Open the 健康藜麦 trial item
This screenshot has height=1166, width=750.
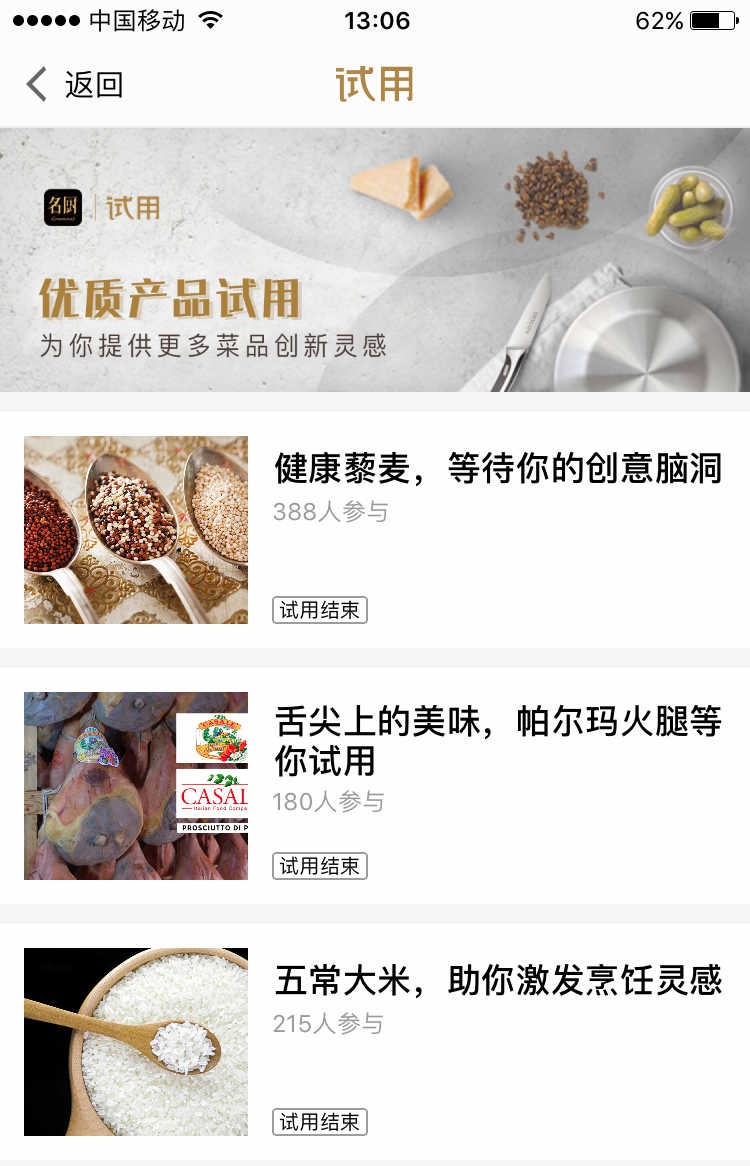497,469
